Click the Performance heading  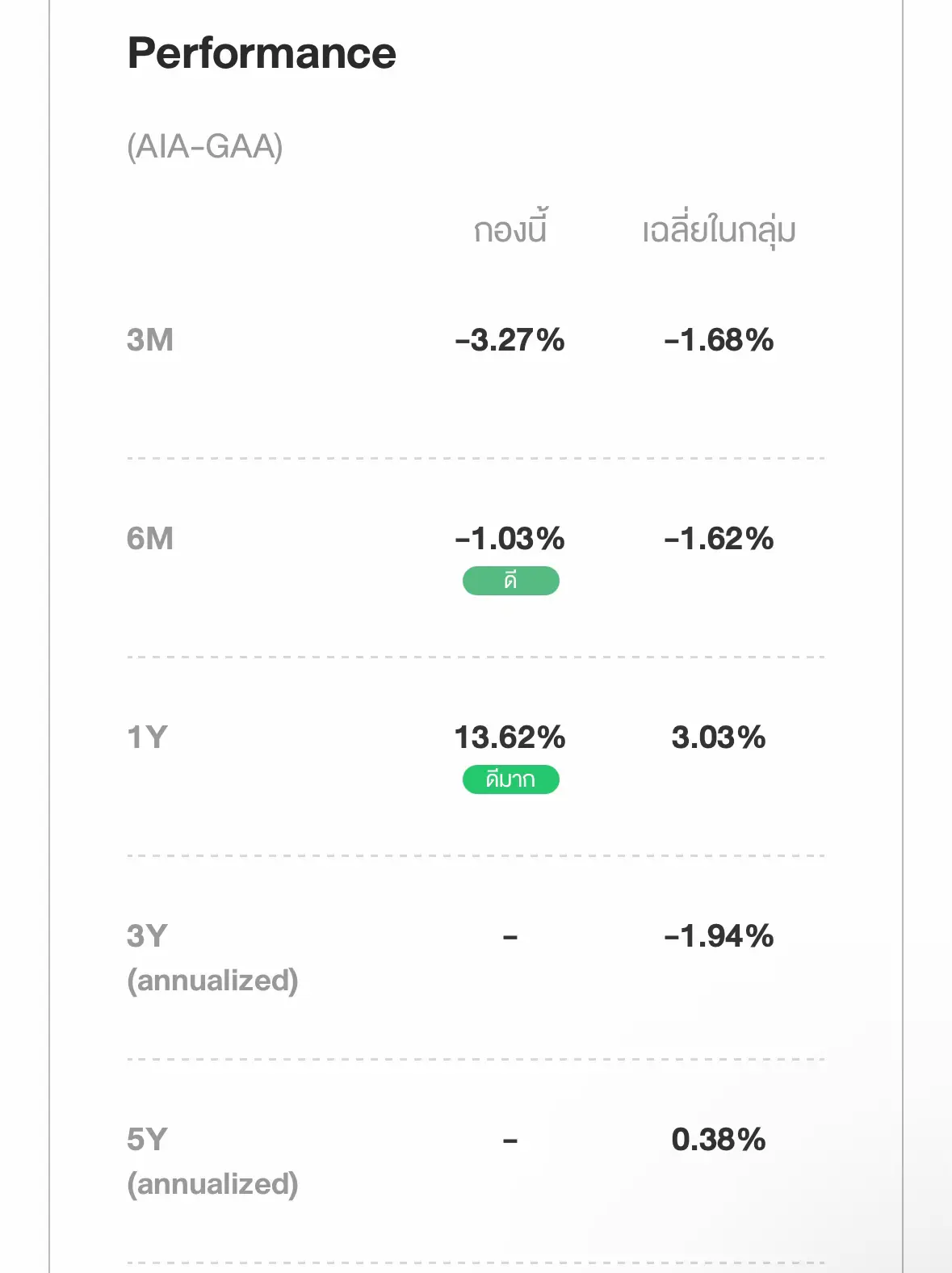[262, 53]
